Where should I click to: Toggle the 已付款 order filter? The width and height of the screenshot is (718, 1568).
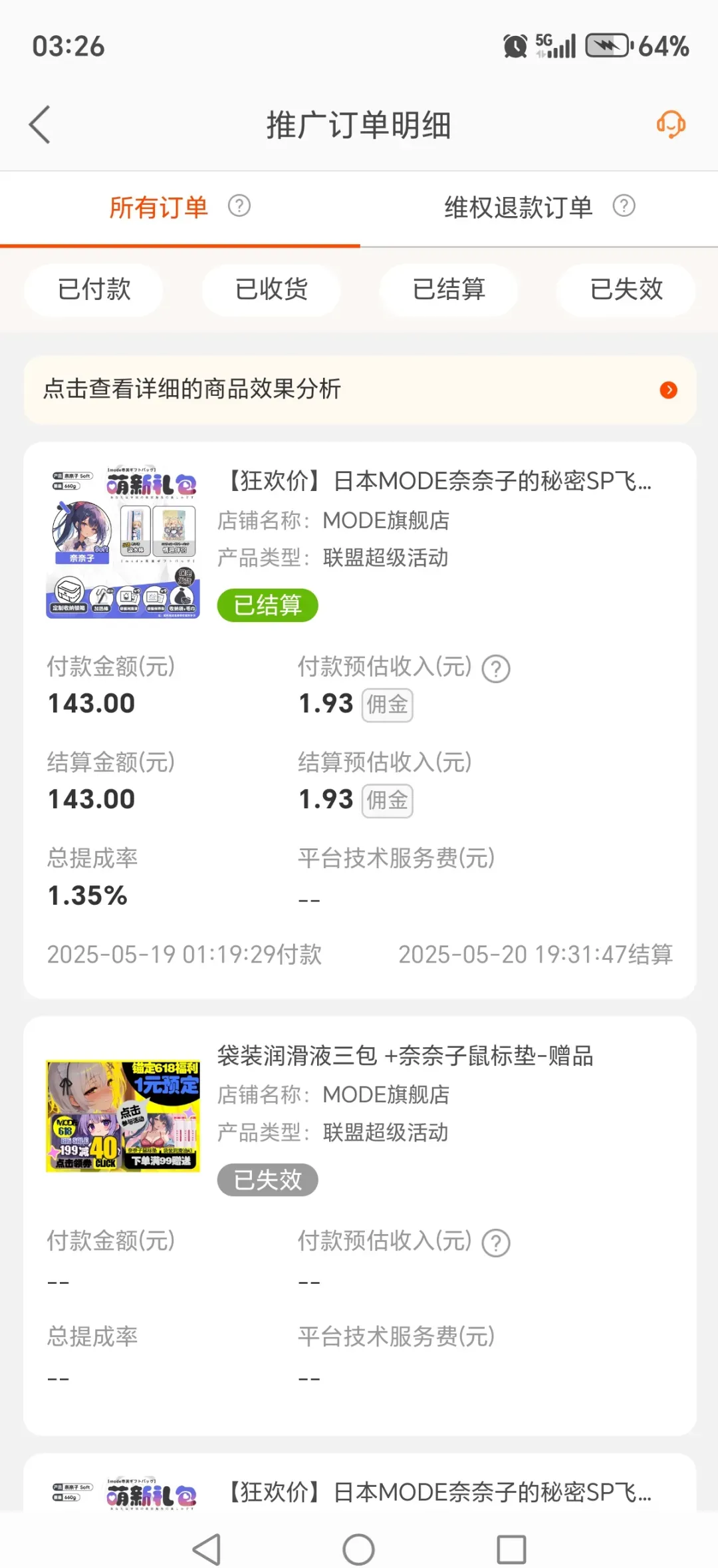(93, 289)
